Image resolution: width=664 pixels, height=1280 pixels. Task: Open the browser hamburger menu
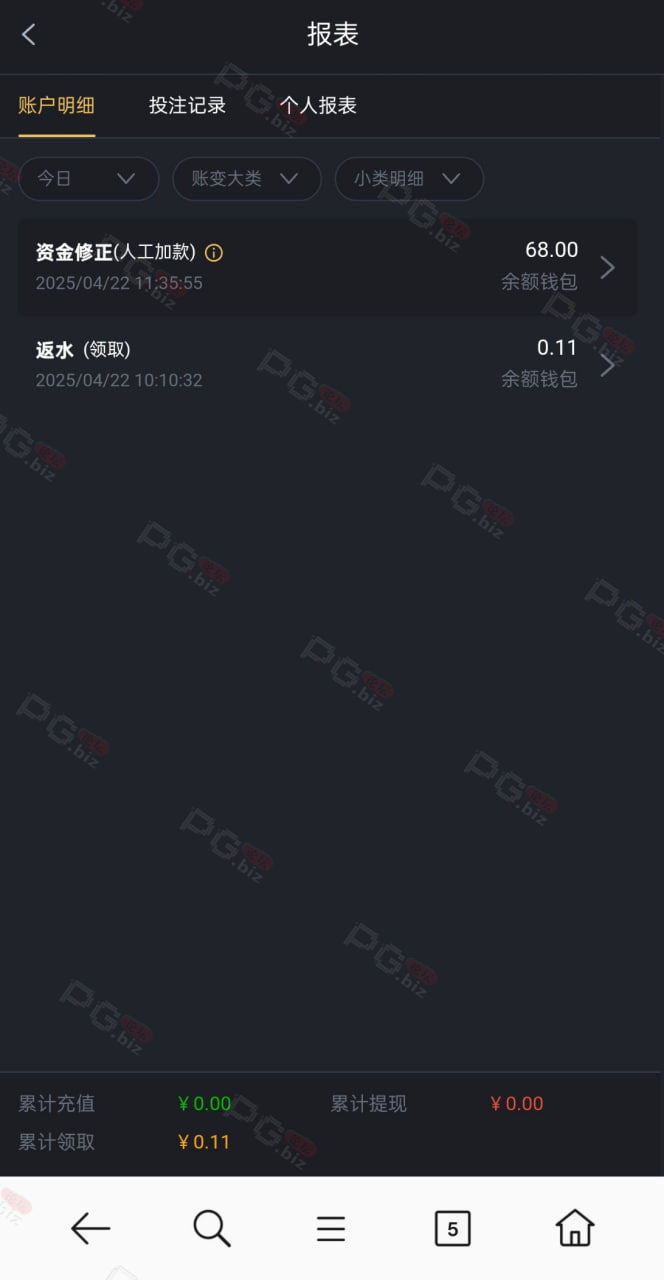(x=331, y=1228)
